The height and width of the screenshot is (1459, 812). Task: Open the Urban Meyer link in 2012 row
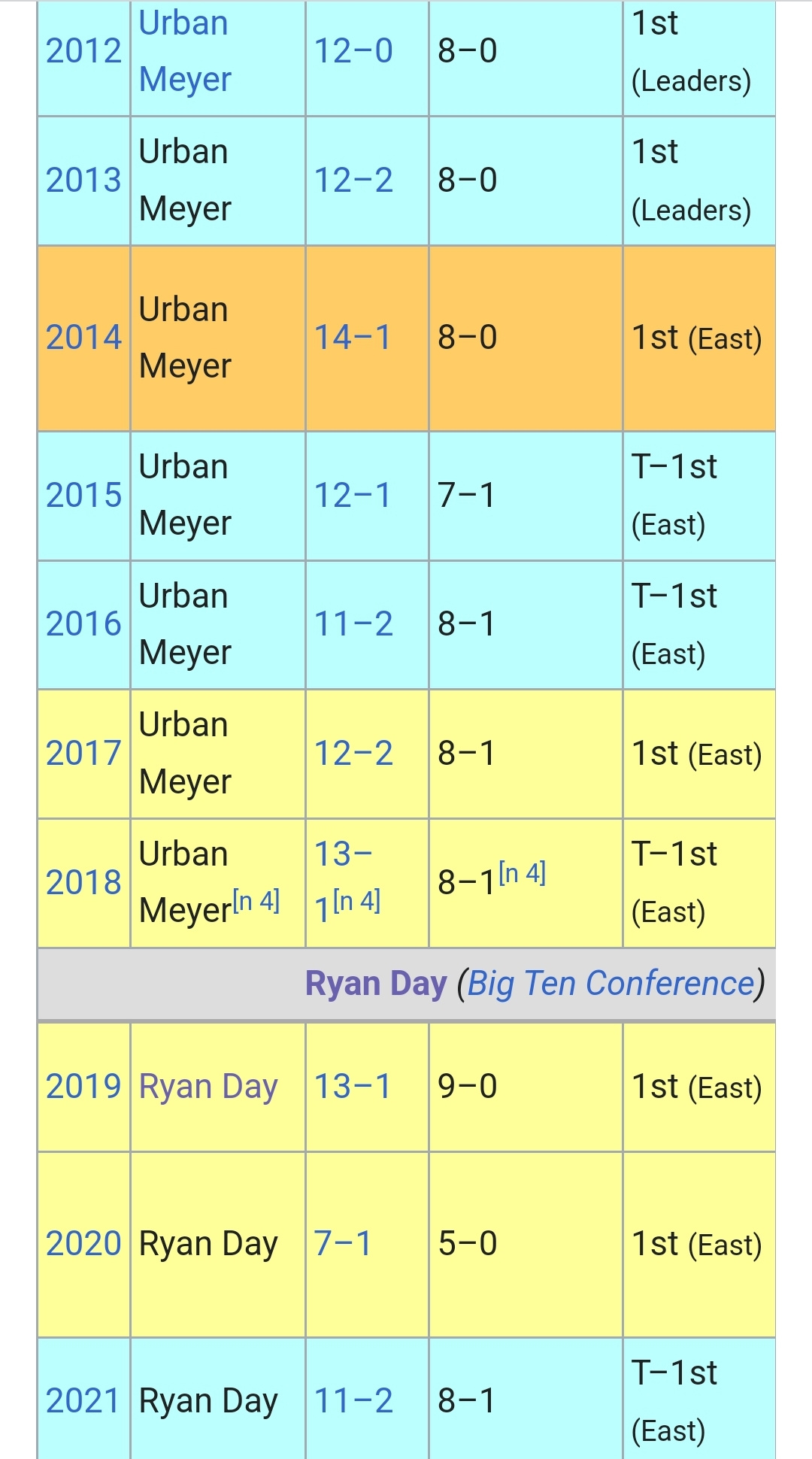click(184, 51)
